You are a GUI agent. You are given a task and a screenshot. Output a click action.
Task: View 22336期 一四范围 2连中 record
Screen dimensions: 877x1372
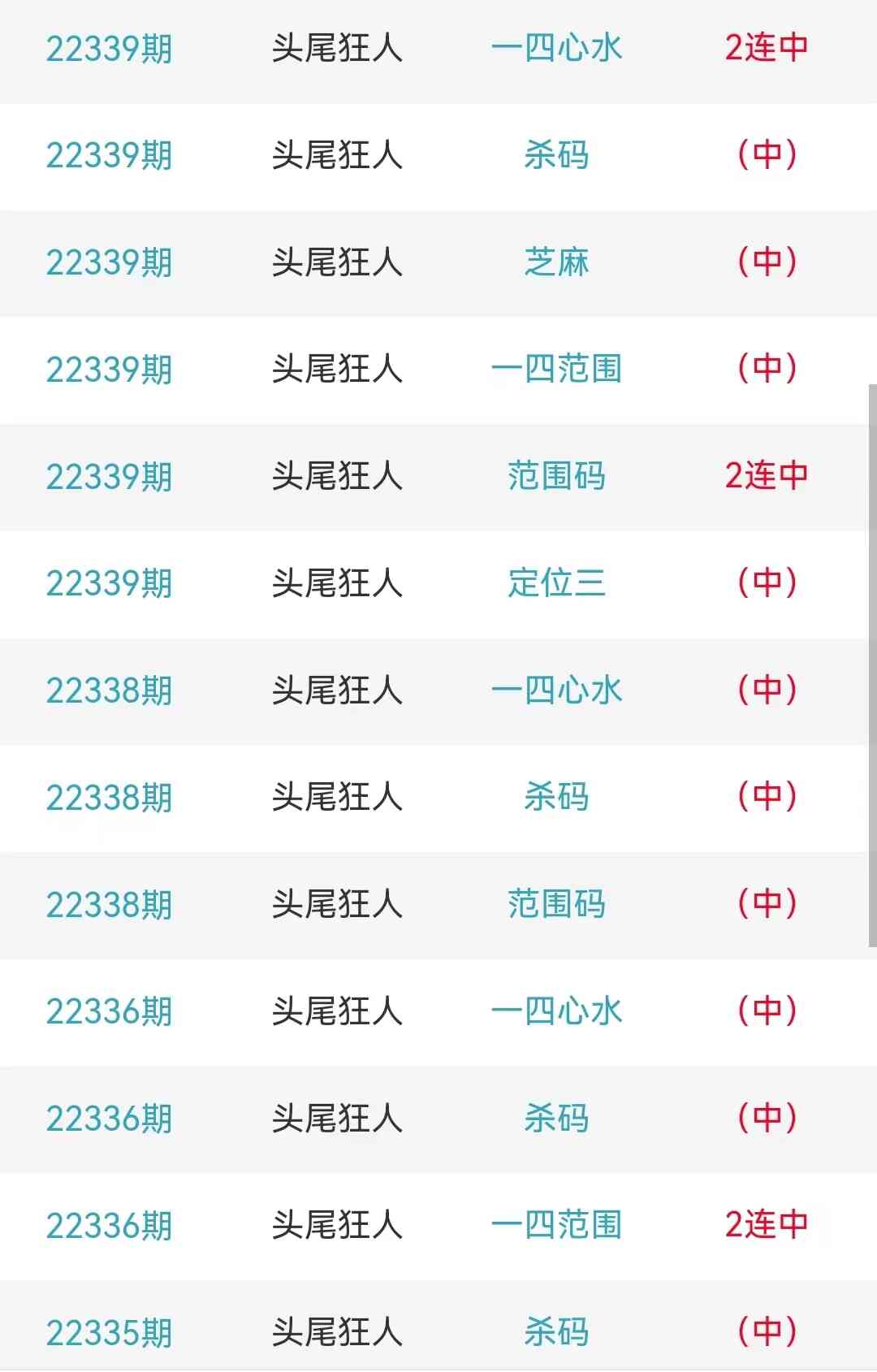click(x=556, y=1225)
